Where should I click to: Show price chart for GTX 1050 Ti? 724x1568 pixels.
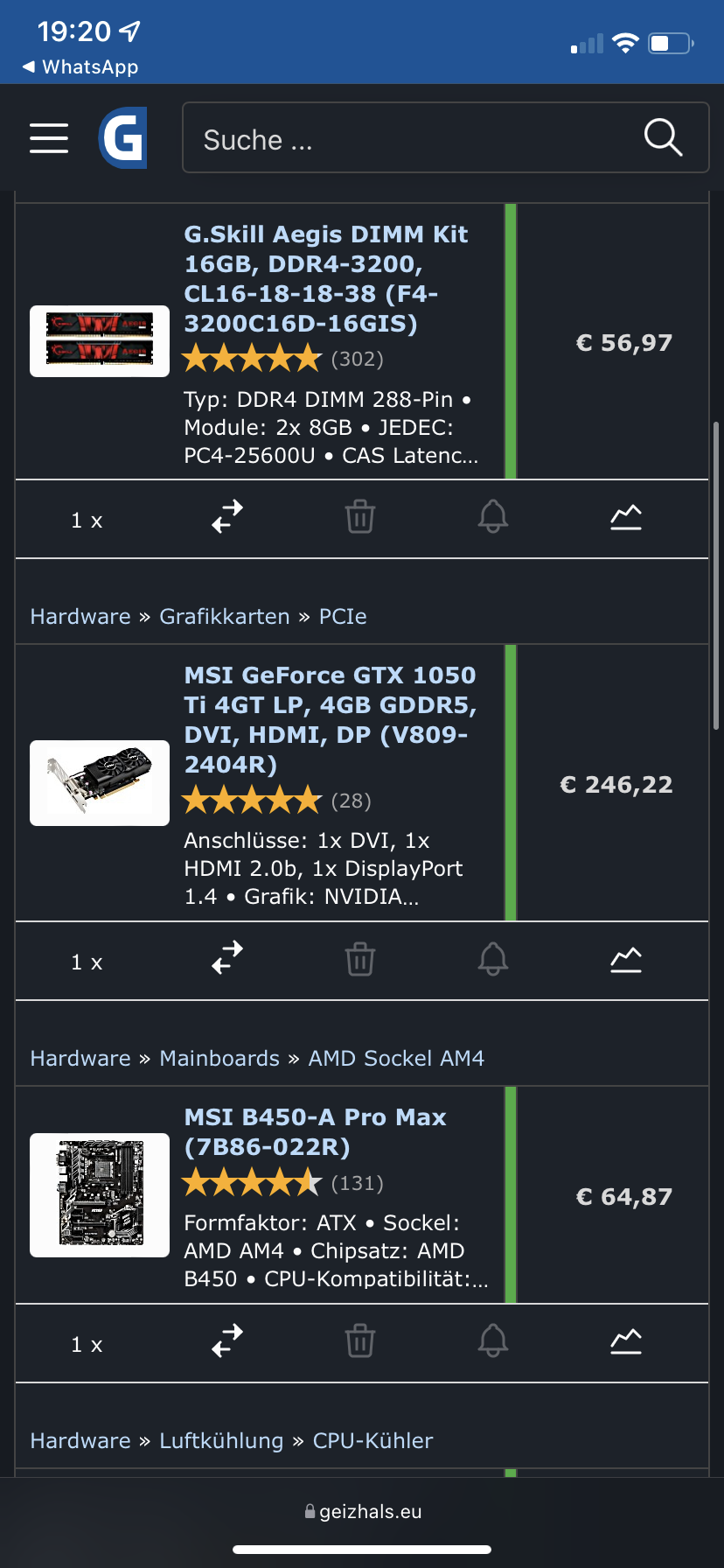pos(626,959)
